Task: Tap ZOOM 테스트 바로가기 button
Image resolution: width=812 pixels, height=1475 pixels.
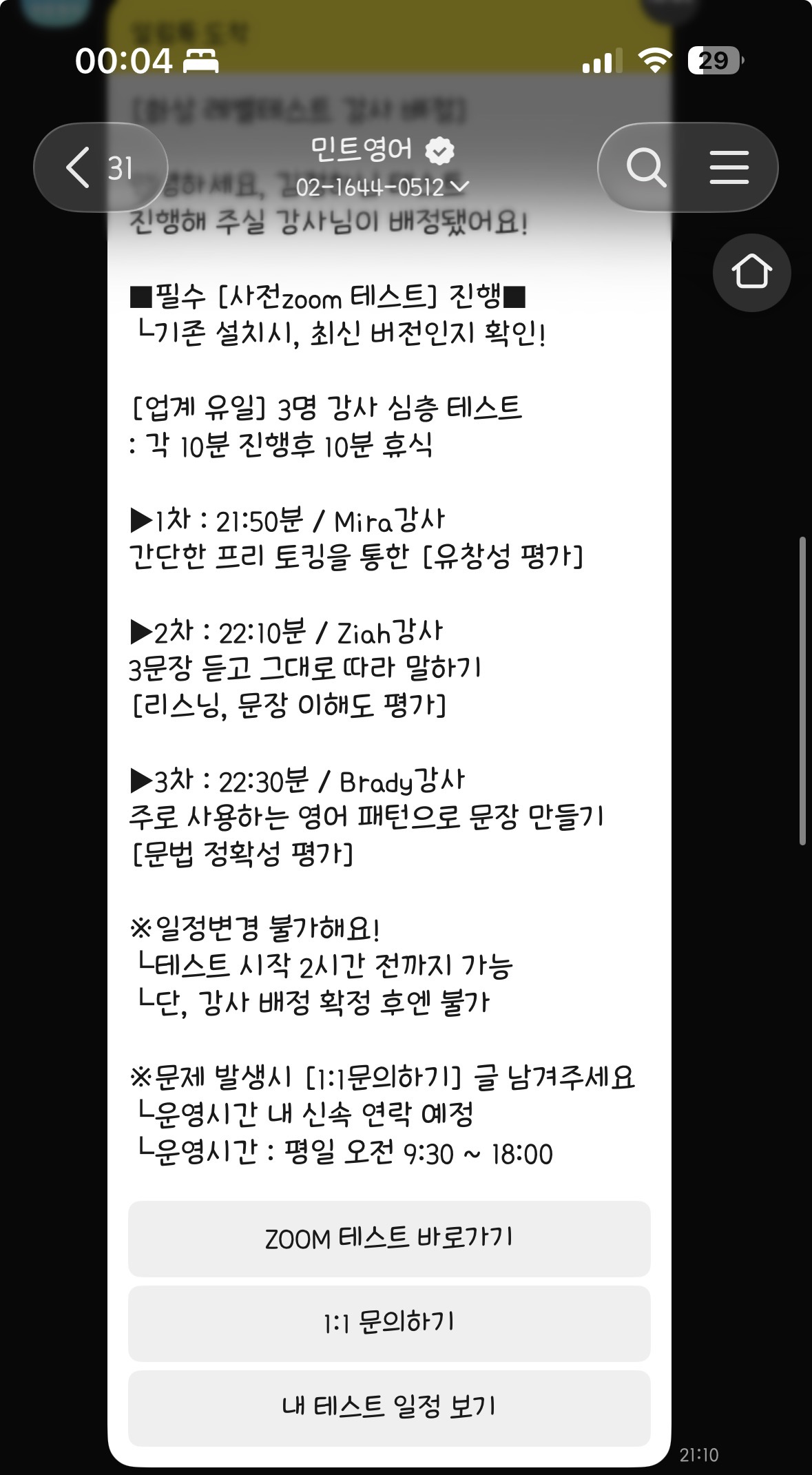Action: [389, 1238]
